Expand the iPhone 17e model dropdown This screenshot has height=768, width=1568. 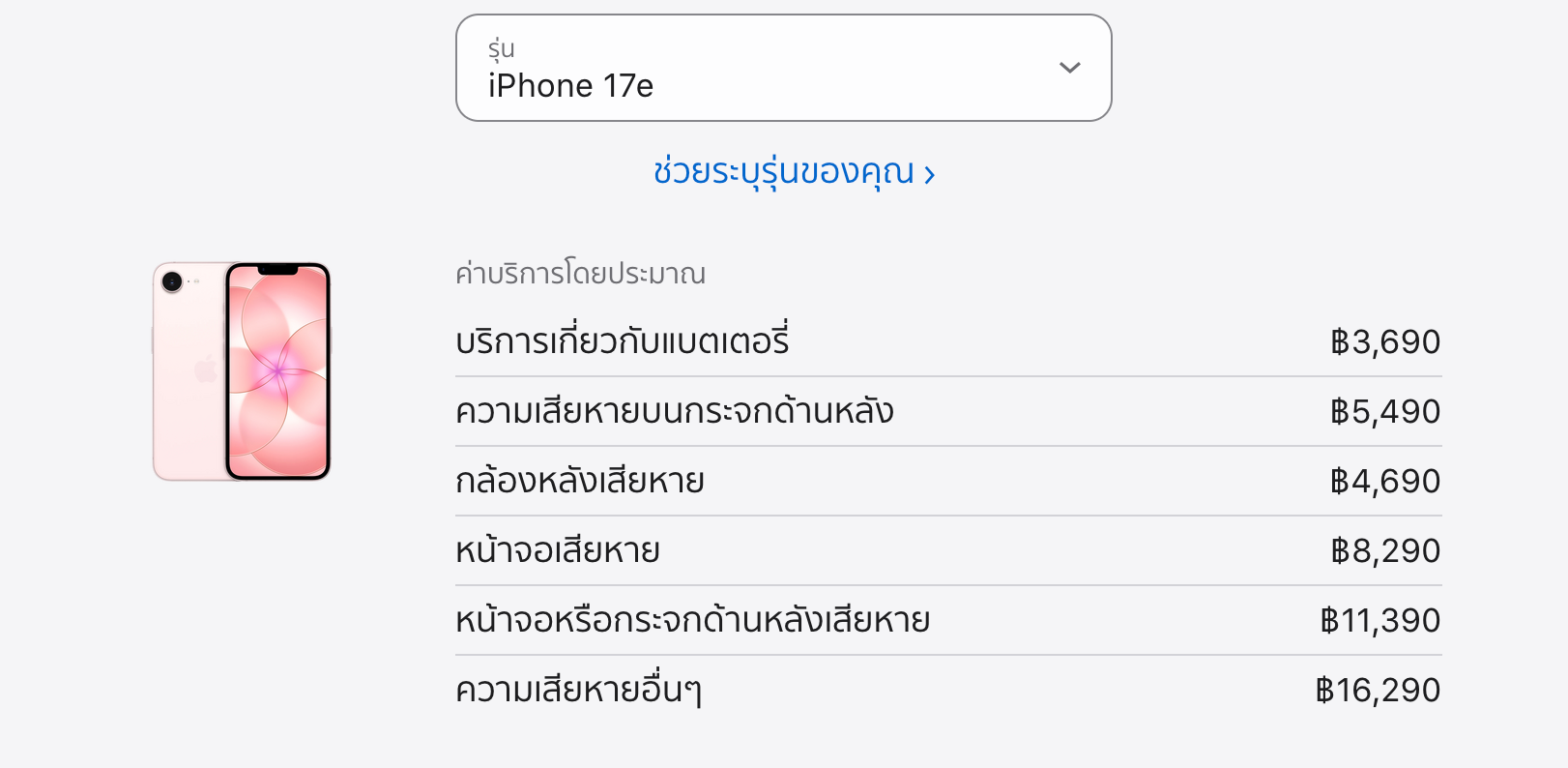coord(783,68)
